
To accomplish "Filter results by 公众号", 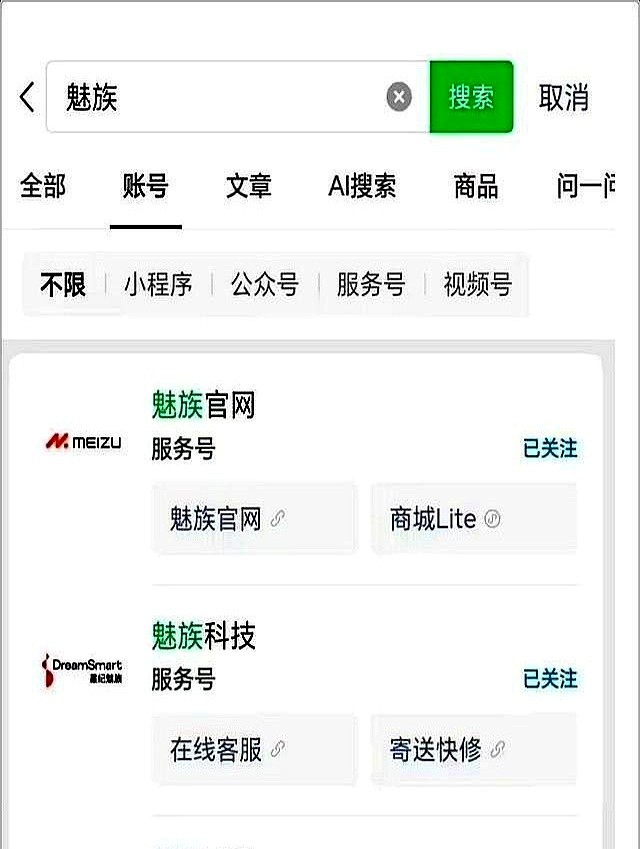I will pyautogui.click(x=265, y=285).
